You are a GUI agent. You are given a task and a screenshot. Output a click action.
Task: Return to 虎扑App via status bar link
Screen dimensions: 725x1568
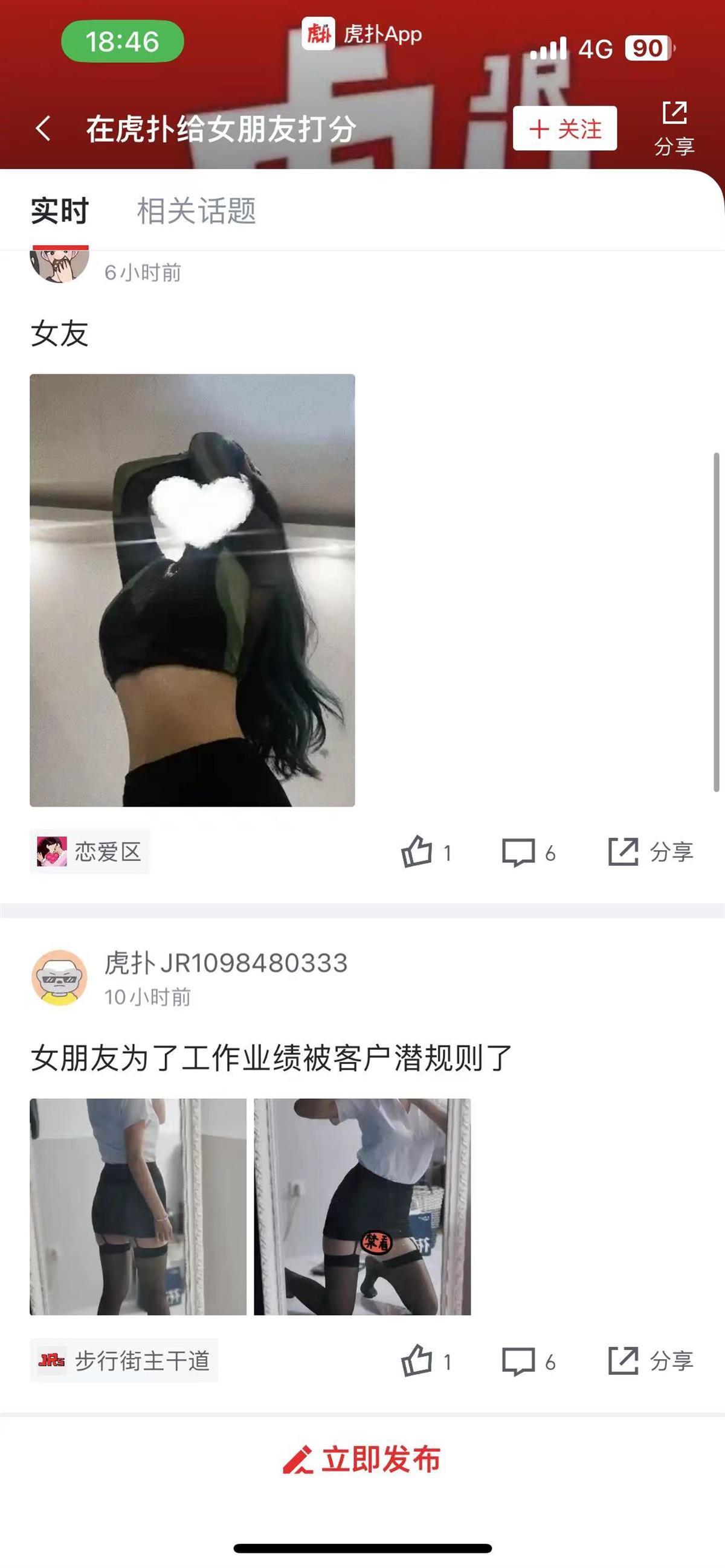pyautogui.click(x=362, y=34)
